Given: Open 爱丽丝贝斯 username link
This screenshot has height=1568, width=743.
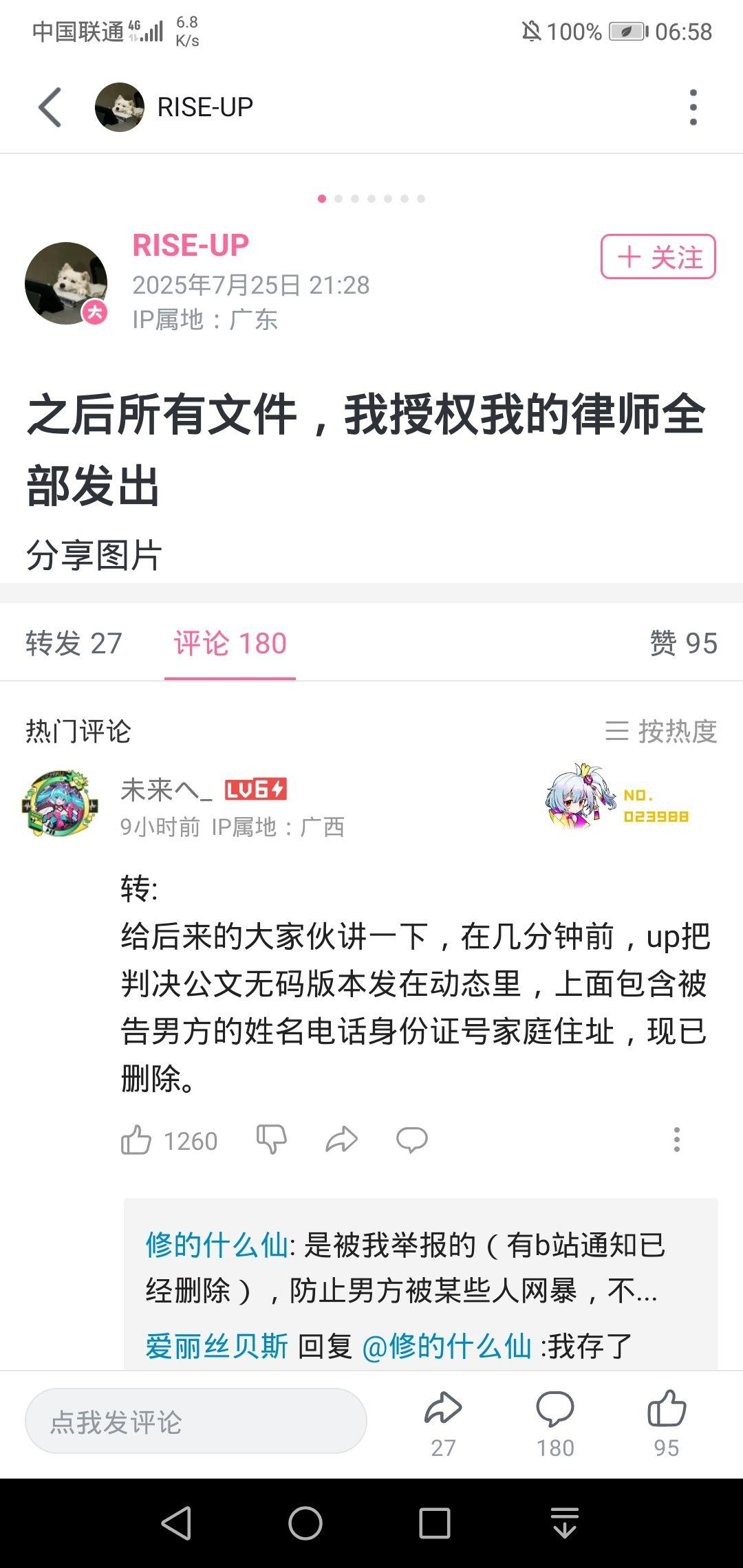Looking at the screenshot, I should [216, 1346].
